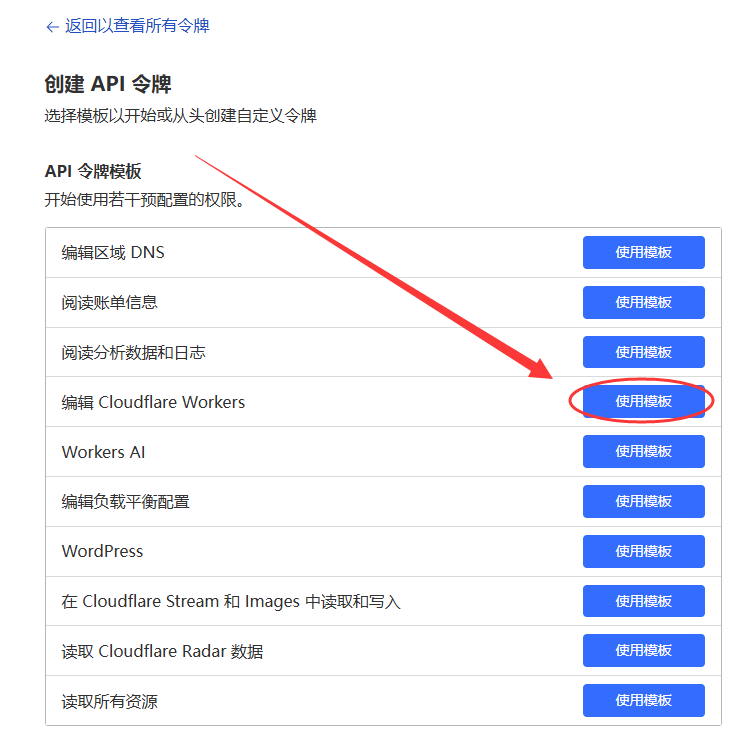Use template for 读取所有资源
The width and height of the screenshot is (754, 752).
[x=643, y=701]
